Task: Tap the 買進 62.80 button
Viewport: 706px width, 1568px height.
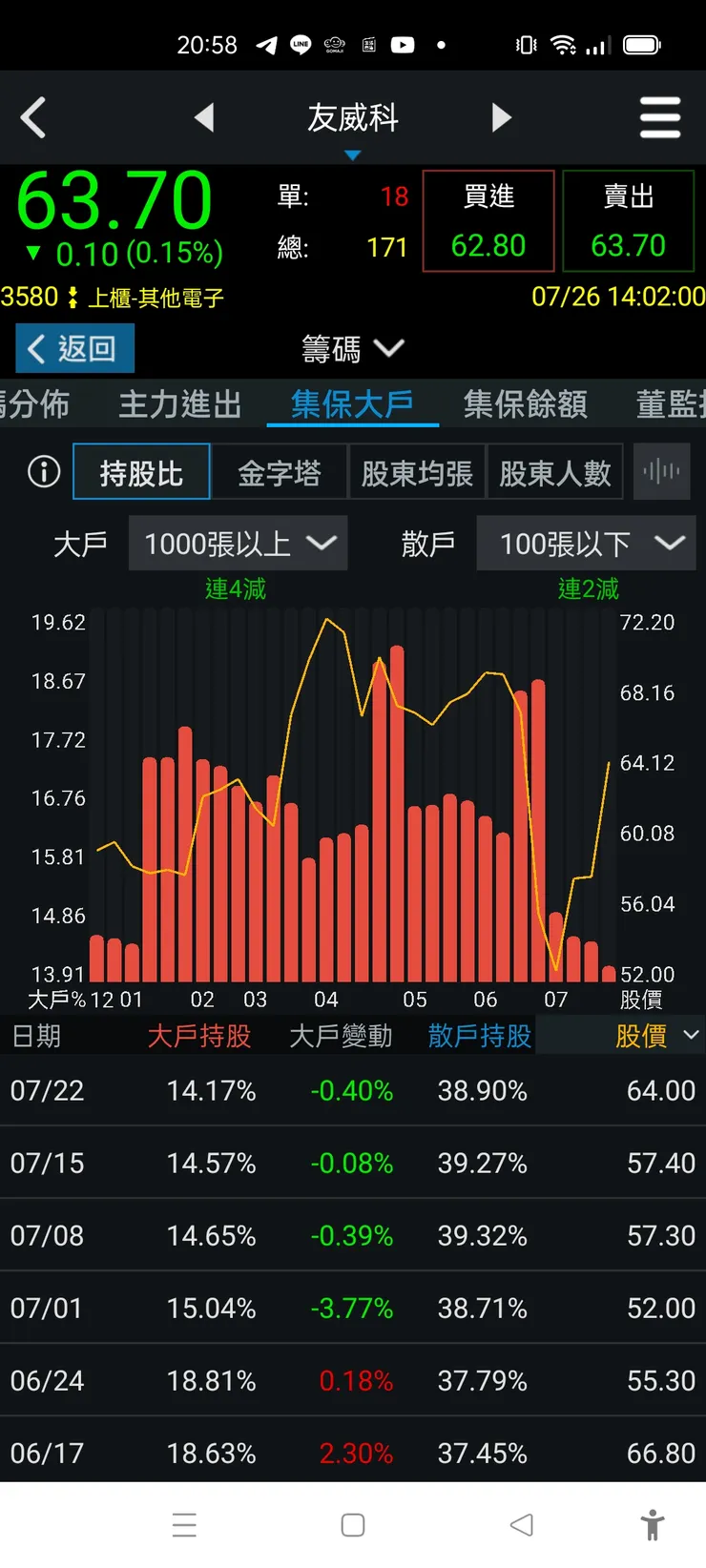Action: [x=488, y=219]
